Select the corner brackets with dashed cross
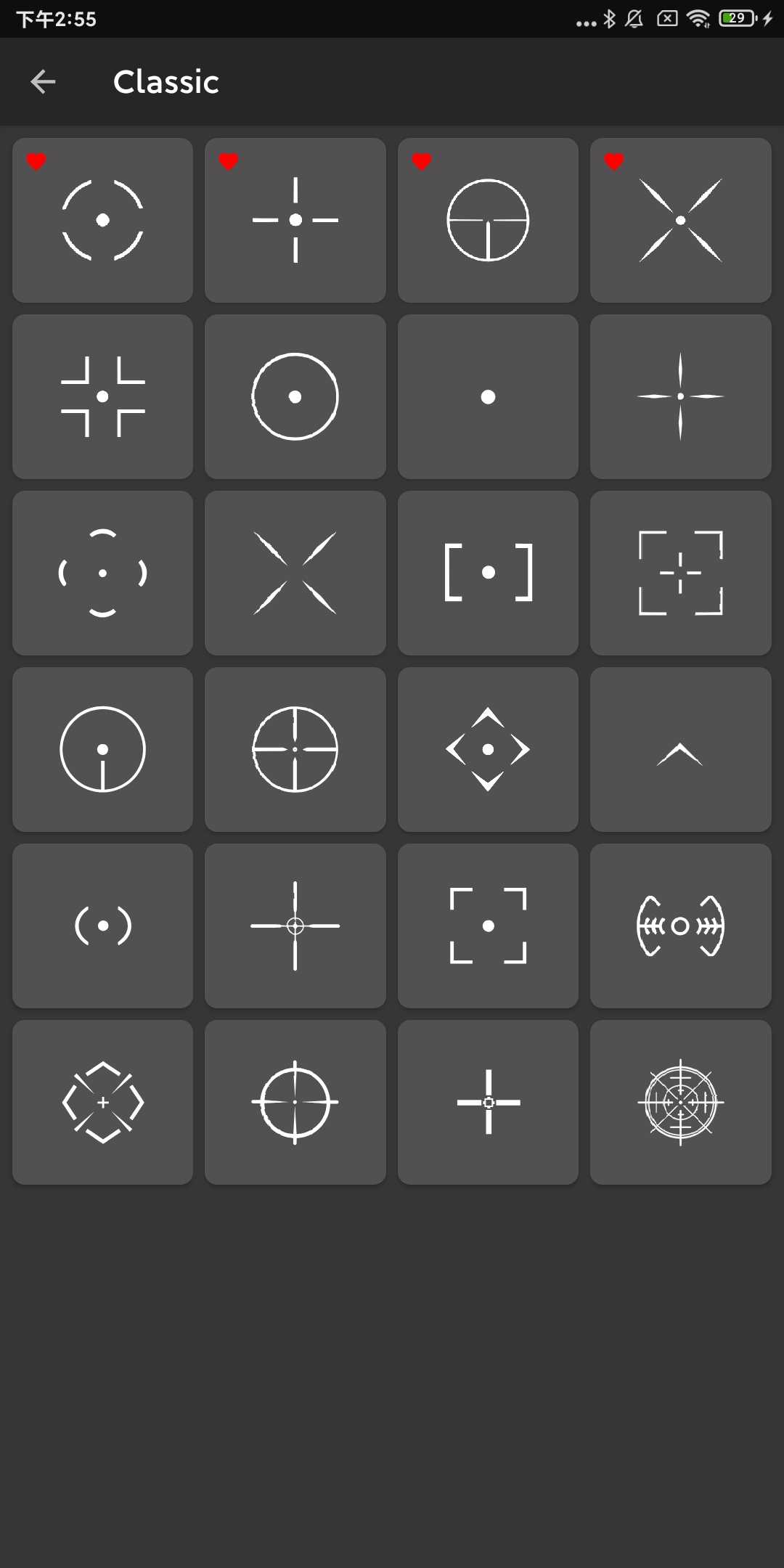Viewport: 784px width, 1568px height. pos(680,573)
